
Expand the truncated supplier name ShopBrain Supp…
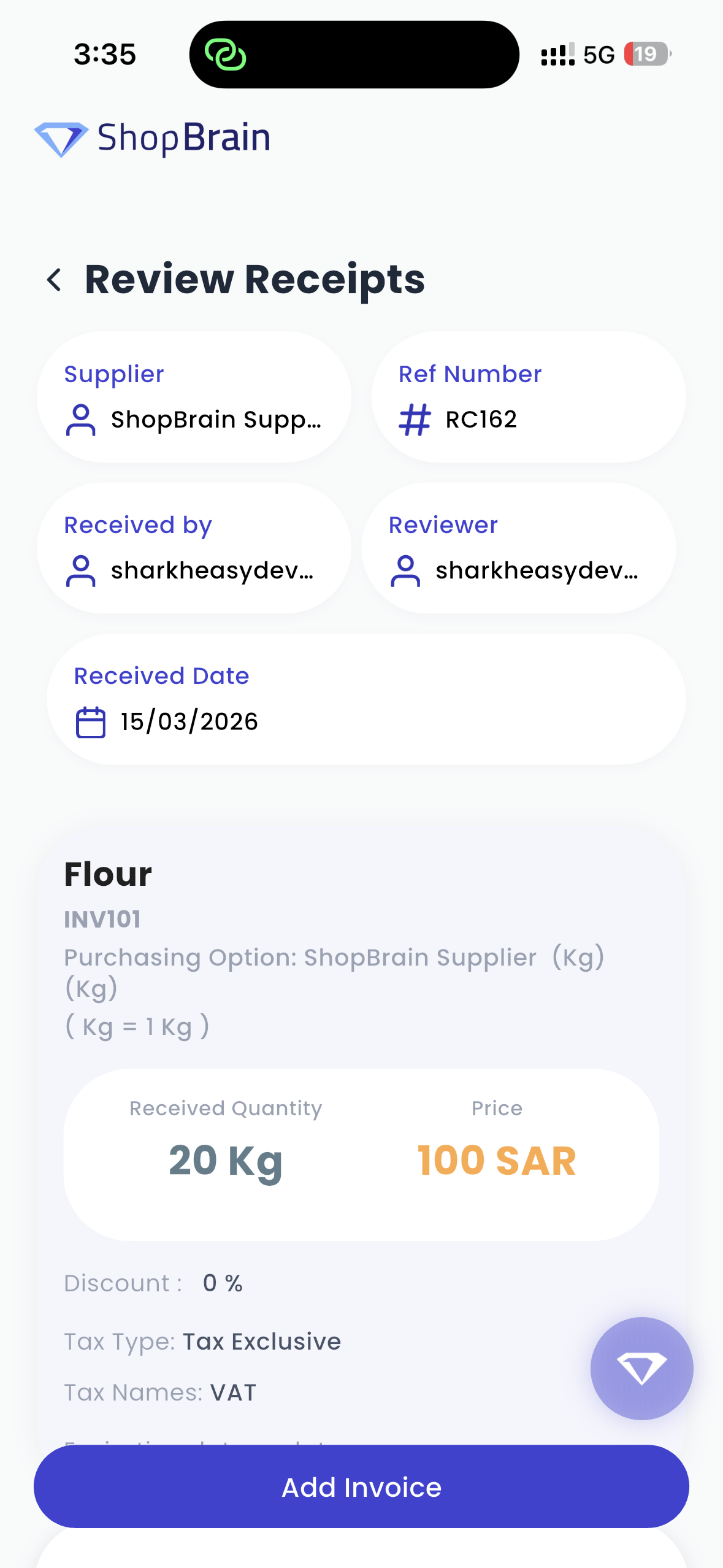point(216,419)
